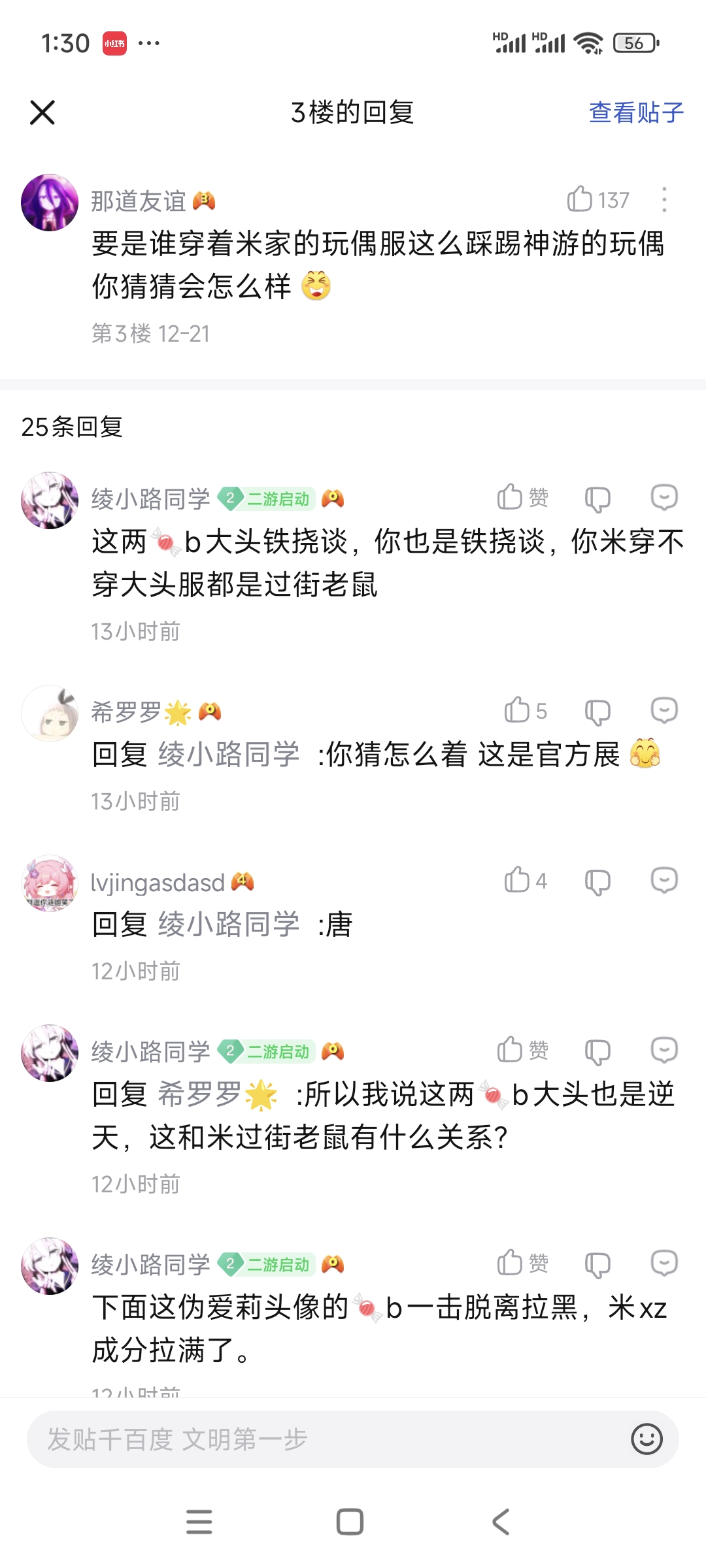The height and width of the screenshot is (1568, 706).
Task: Close the 3楼 replies page
Action: click(x=42, y=112)
